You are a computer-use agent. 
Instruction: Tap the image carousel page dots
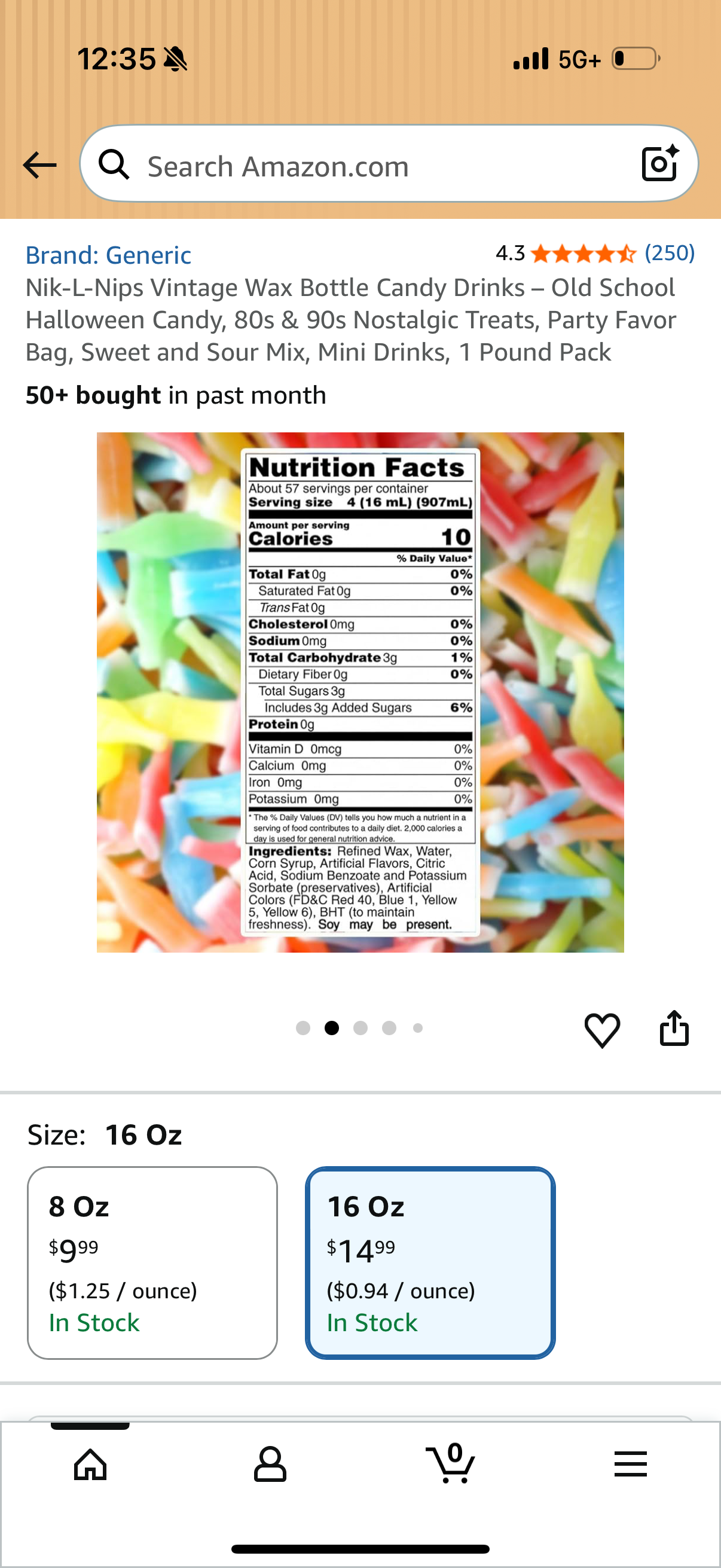[359, 1028]
